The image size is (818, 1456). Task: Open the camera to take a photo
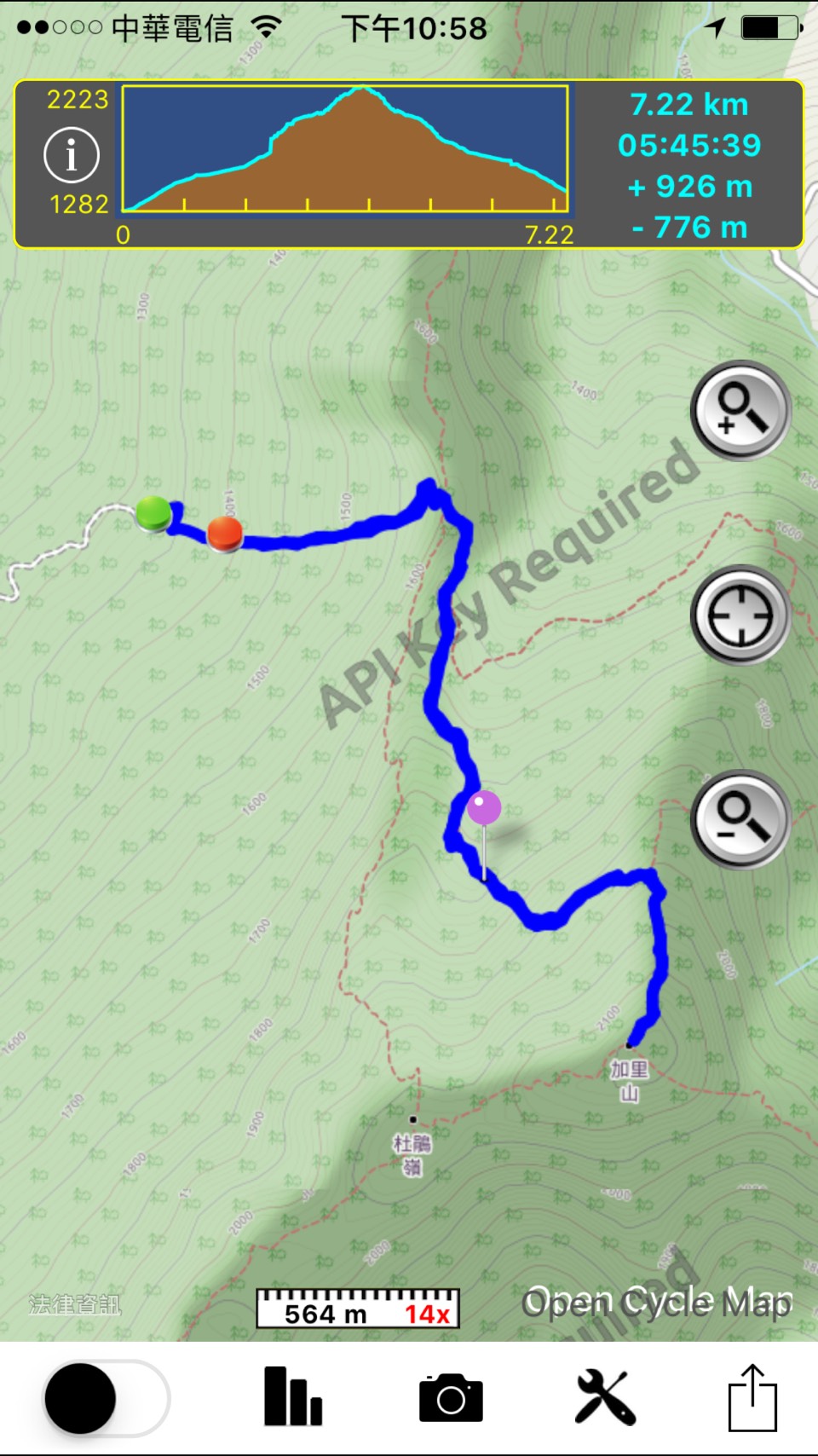451,1399
